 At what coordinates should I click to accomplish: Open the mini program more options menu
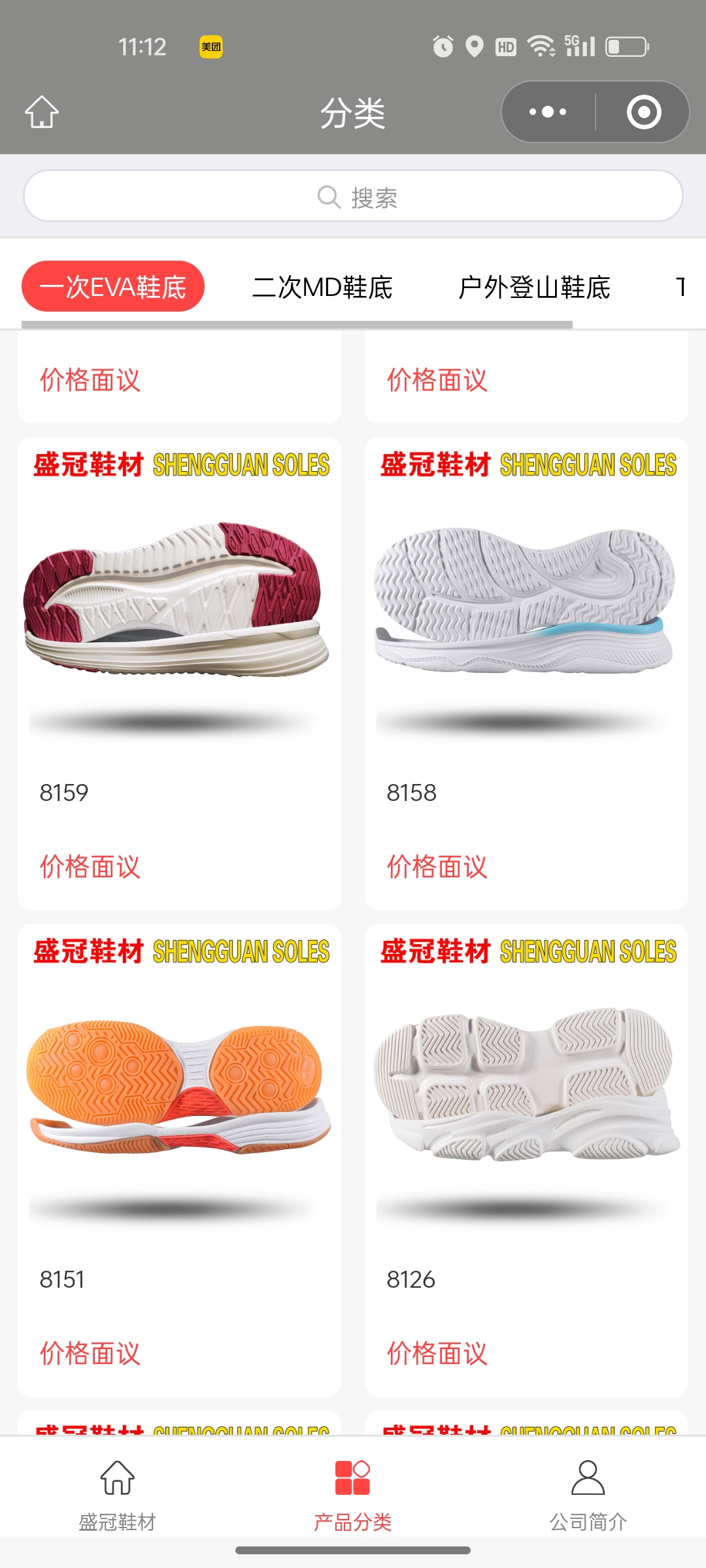point(548,112)
